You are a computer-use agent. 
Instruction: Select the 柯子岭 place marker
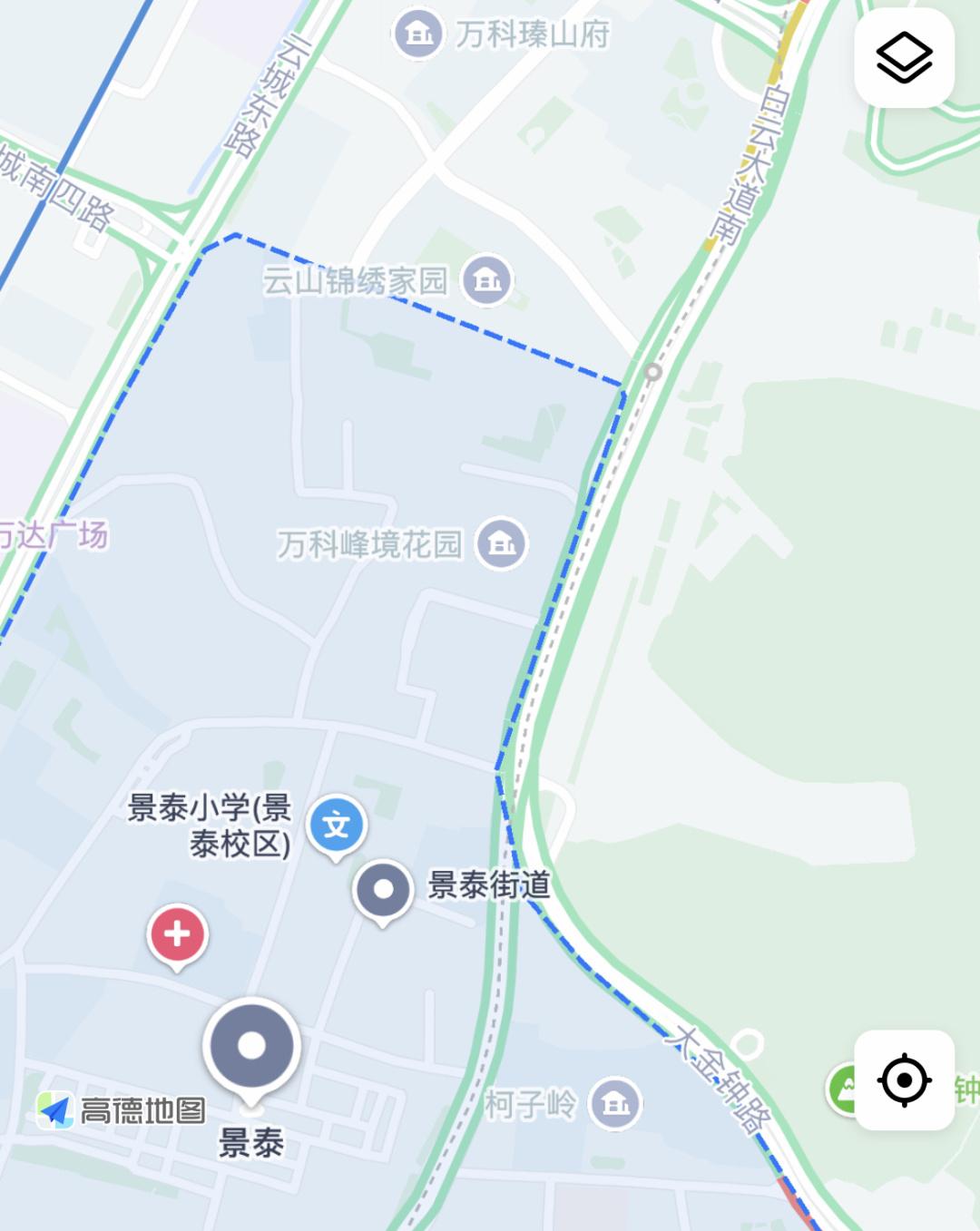615,1104
